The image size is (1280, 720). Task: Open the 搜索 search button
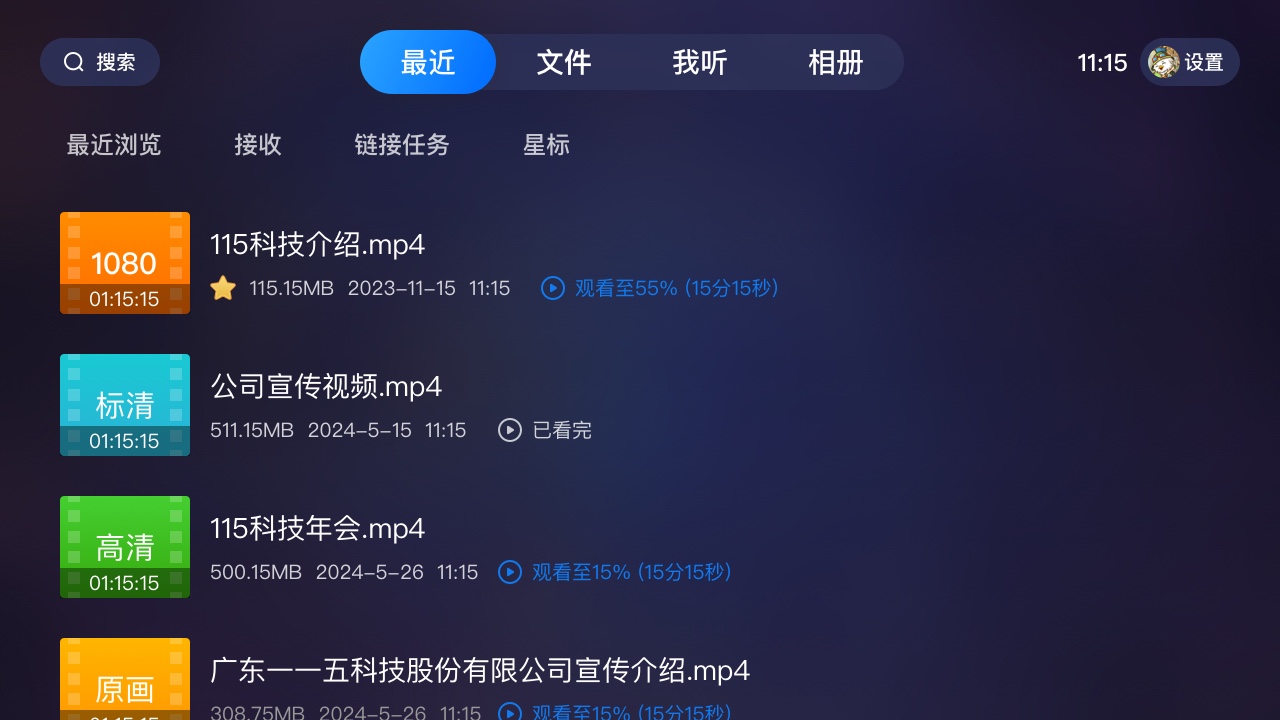point(100,62)
